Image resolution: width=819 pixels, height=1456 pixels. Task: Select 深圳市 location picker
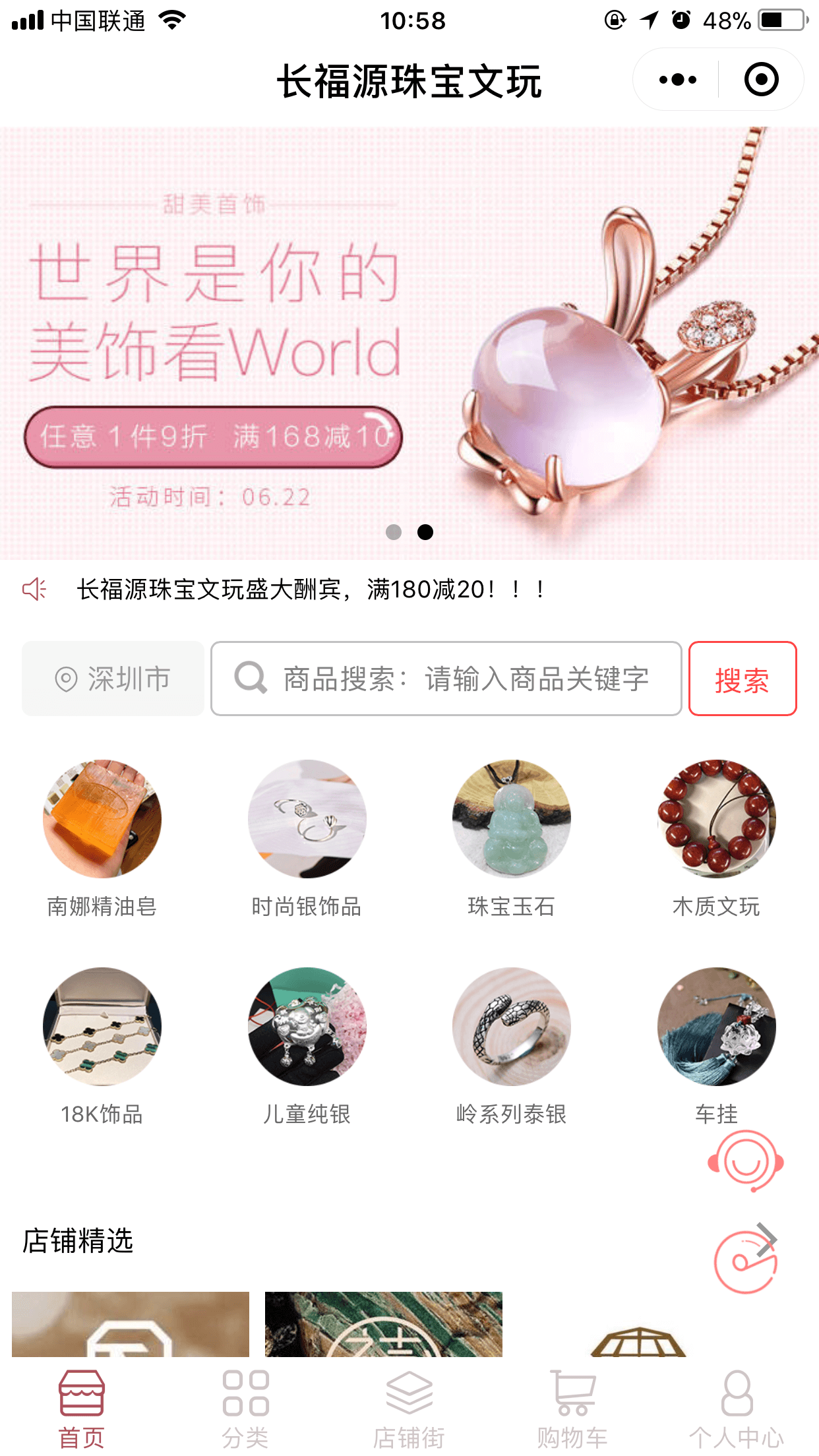(x=113, y=679)
